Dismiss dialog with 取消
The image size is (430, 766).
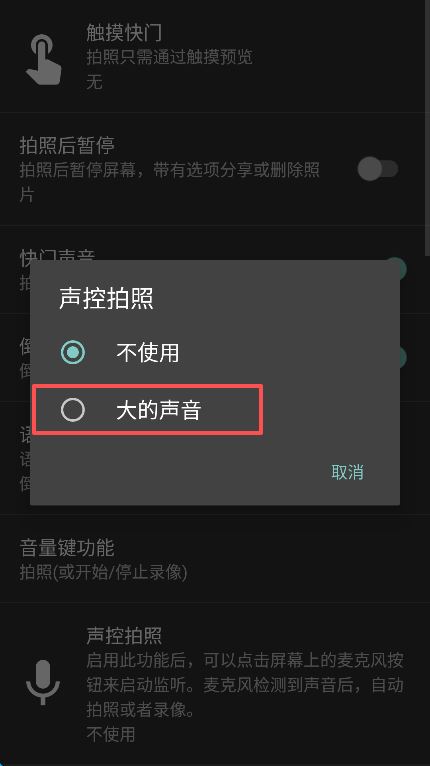click(347, 472)
